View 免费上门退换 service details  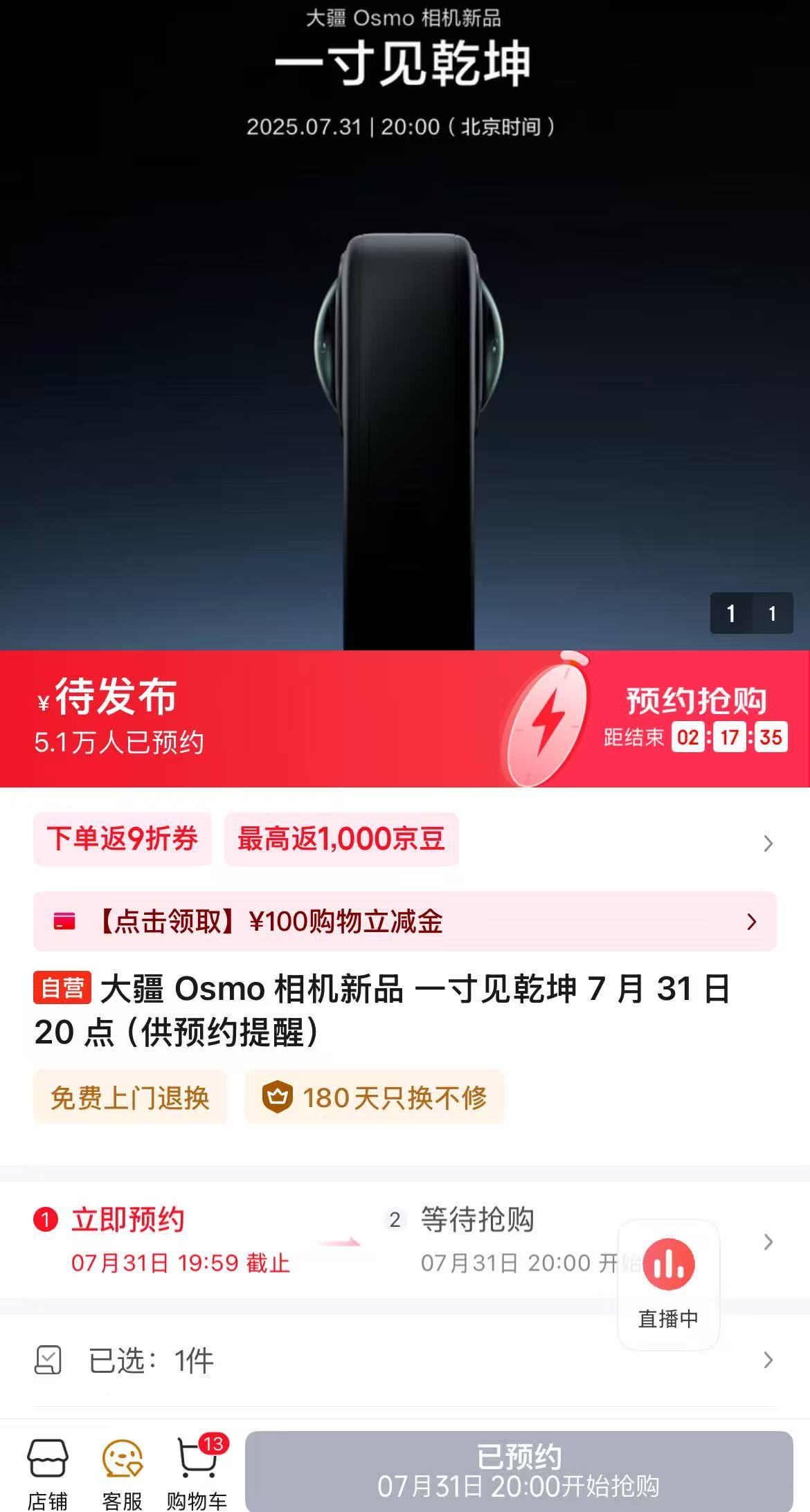(x=130, y=1097)
